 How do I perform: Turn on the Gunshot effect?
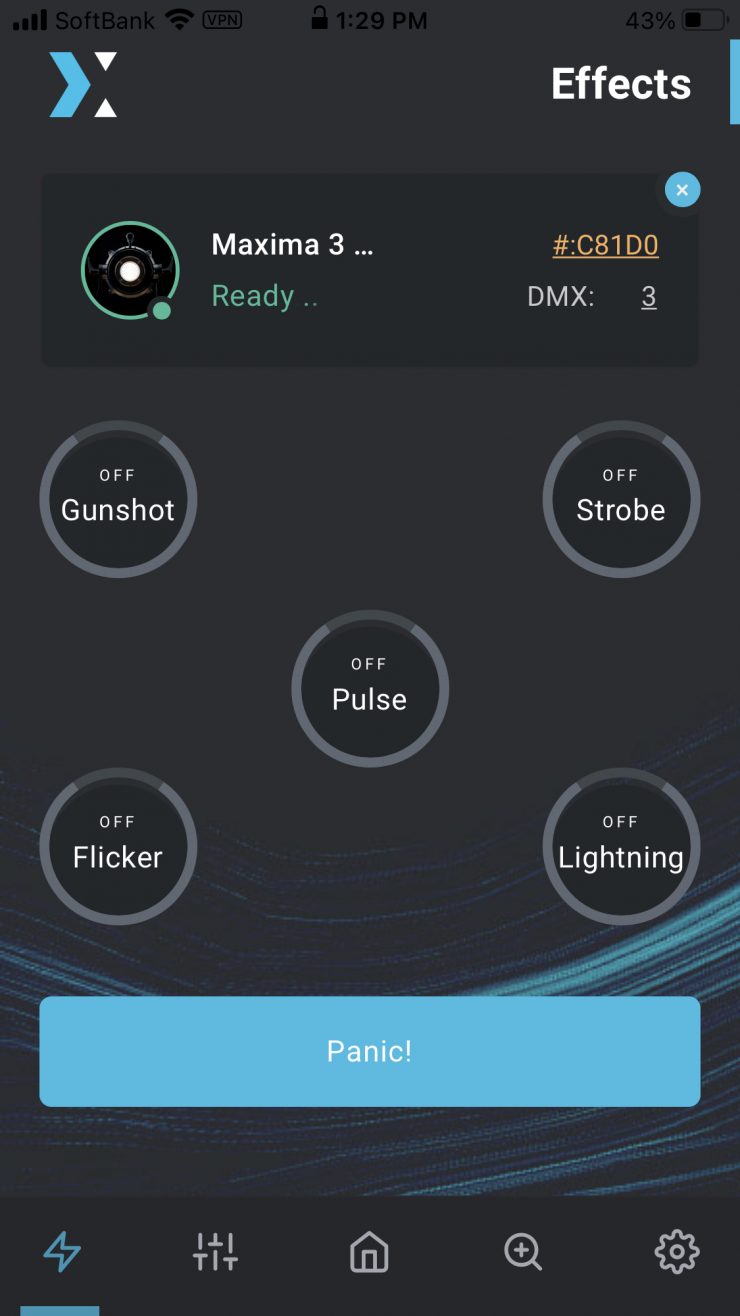(x=118, y=498)
